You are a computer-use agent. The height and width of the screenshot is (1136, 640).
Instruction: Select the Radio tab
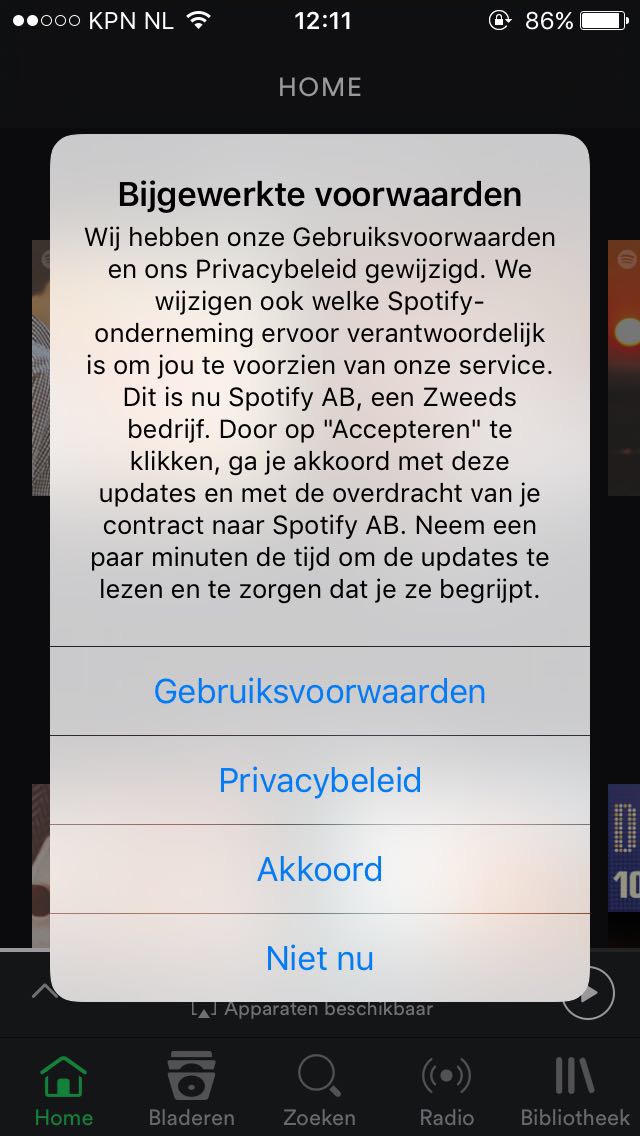click(446, 1089)
